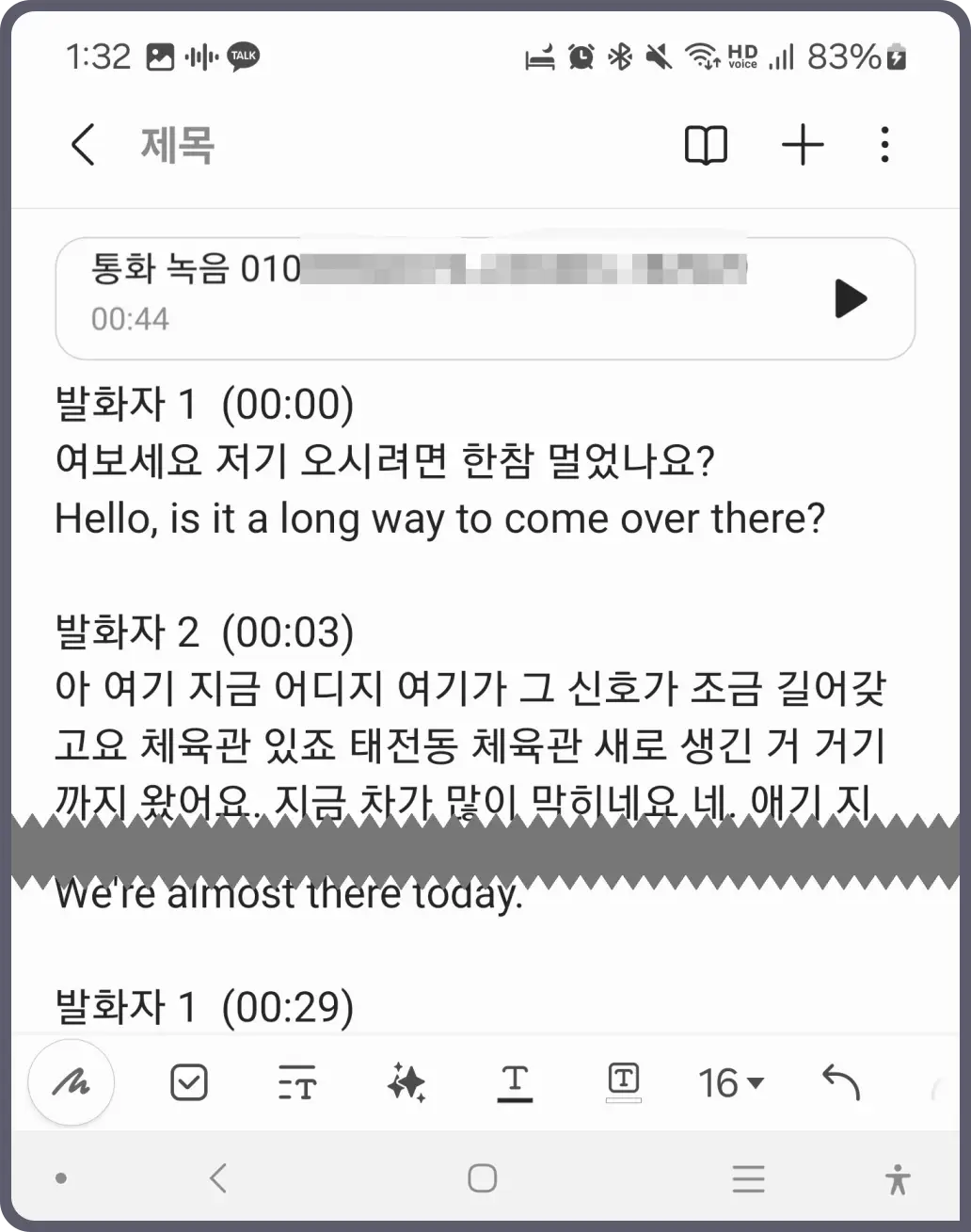Image resolution: width=971 pixels, height=1232 pixels.
Task: Tap the 00:44 recording duration label
Action: click(x=131, y=318)
